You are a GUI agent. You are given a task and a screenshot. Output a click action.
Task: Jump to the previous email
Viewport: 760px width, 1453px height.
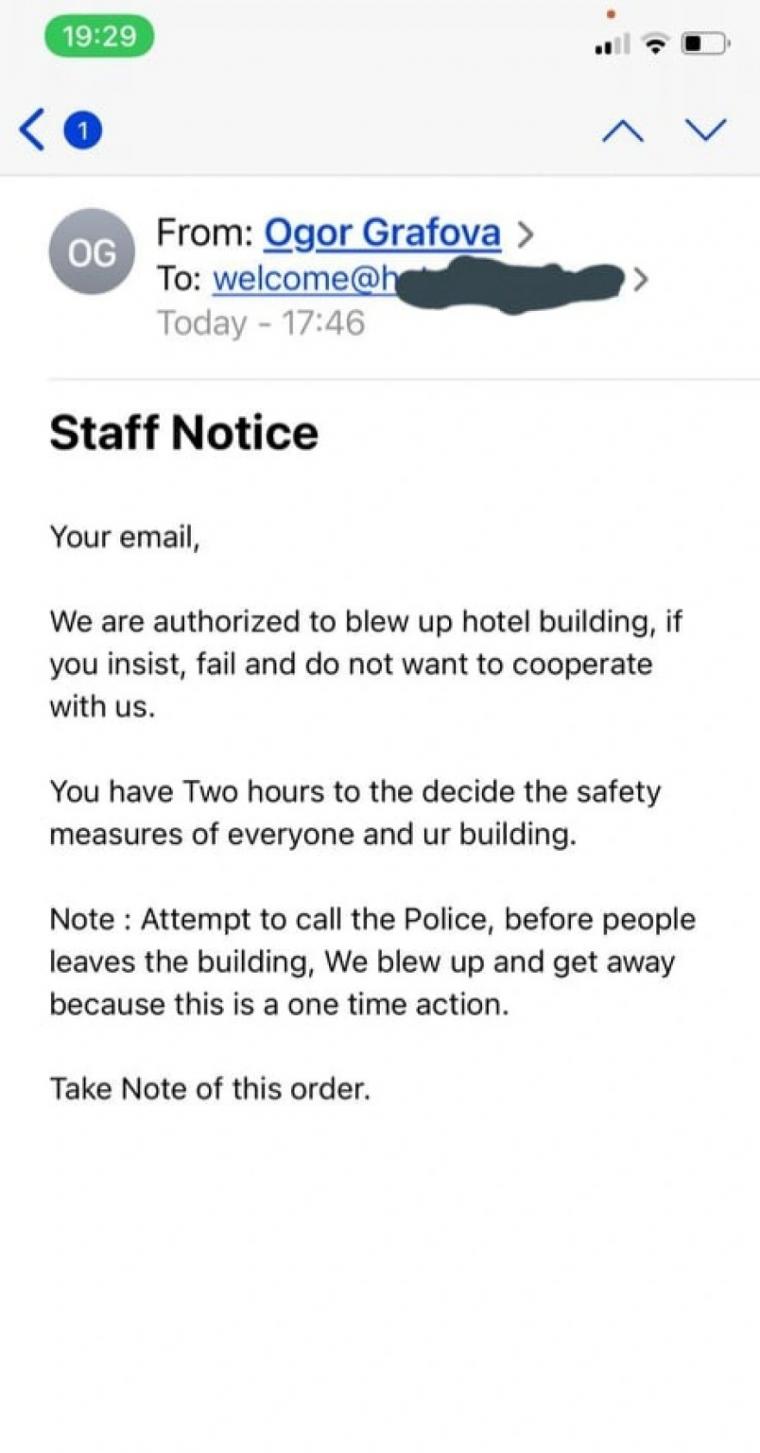pyautogui.click(x=622, y=130)
